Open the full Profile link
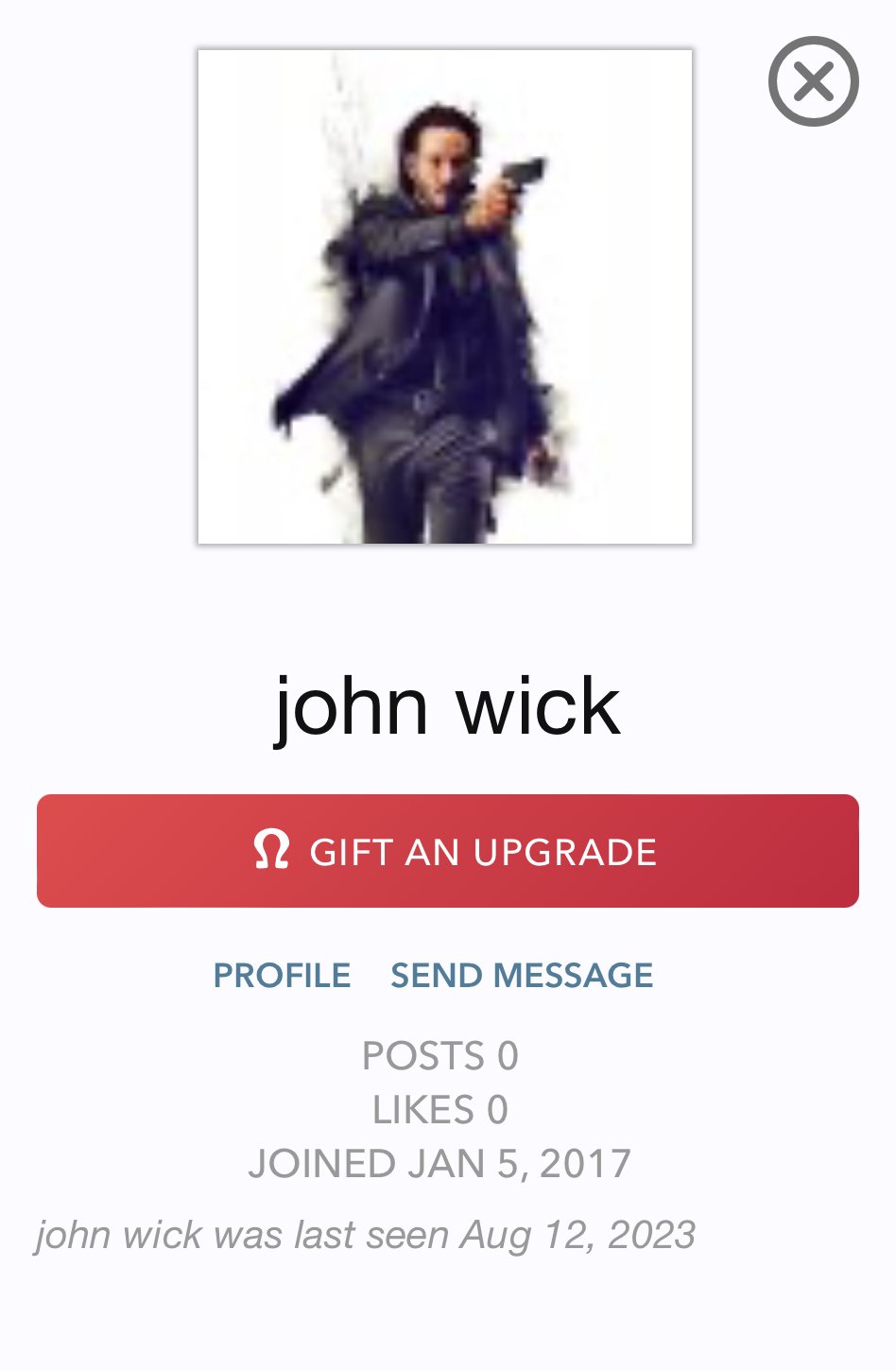The image size is (896, 1371). 282,975
